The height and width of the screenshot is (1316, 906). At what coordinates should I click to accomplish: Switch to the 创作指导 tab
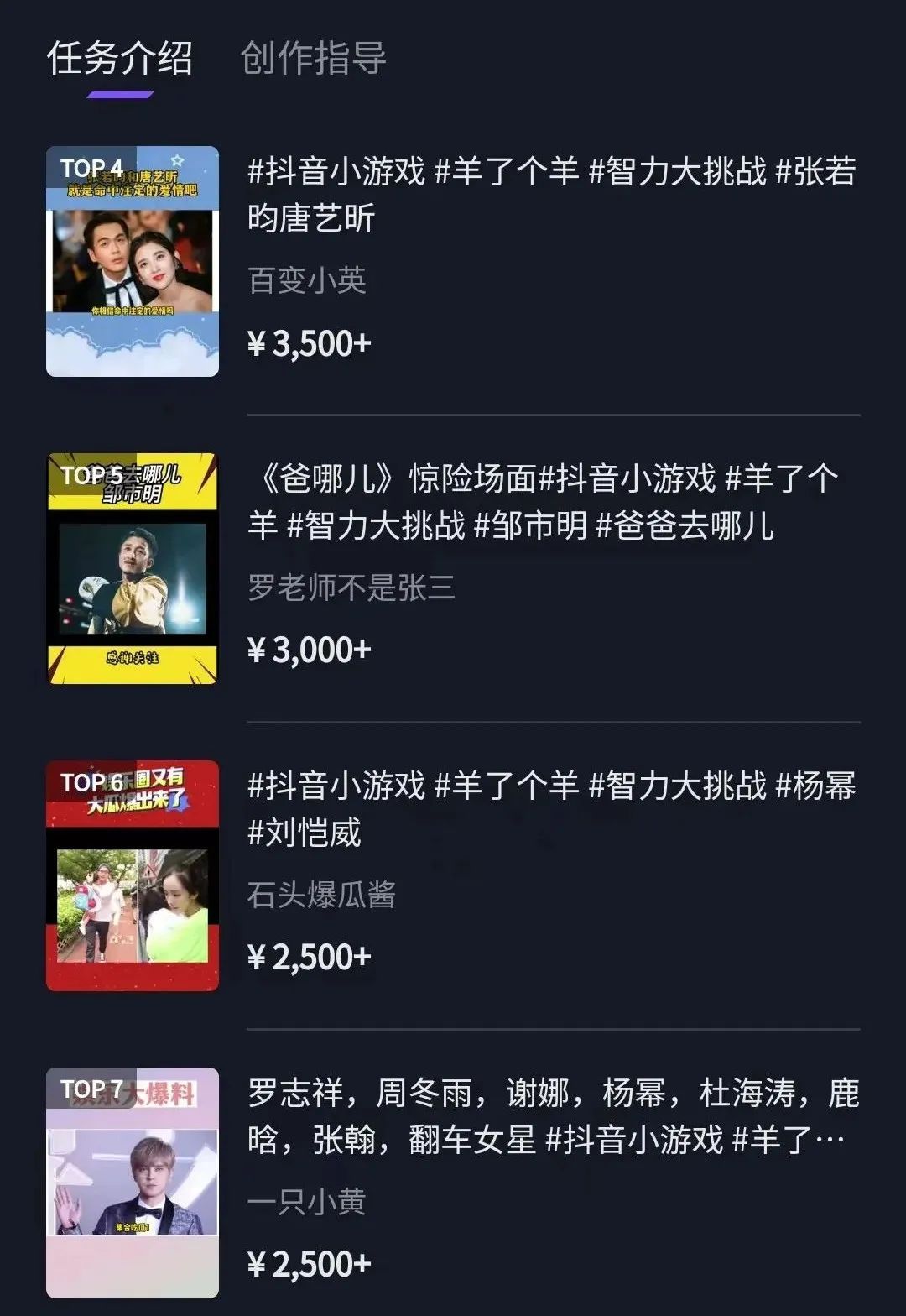coord(313,59)
